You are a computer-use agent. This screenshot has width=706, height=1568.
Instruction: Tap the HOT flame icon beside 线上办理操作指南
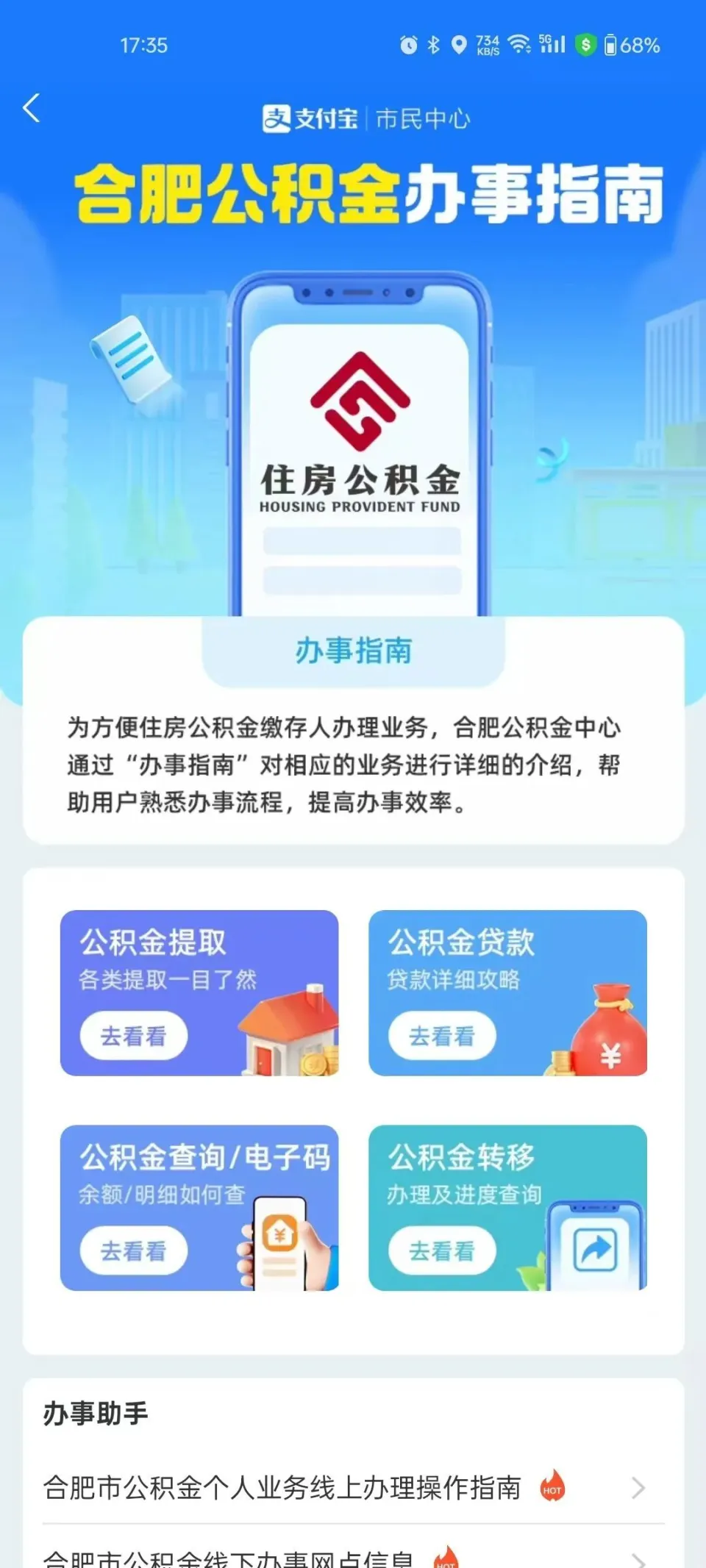554,1487
